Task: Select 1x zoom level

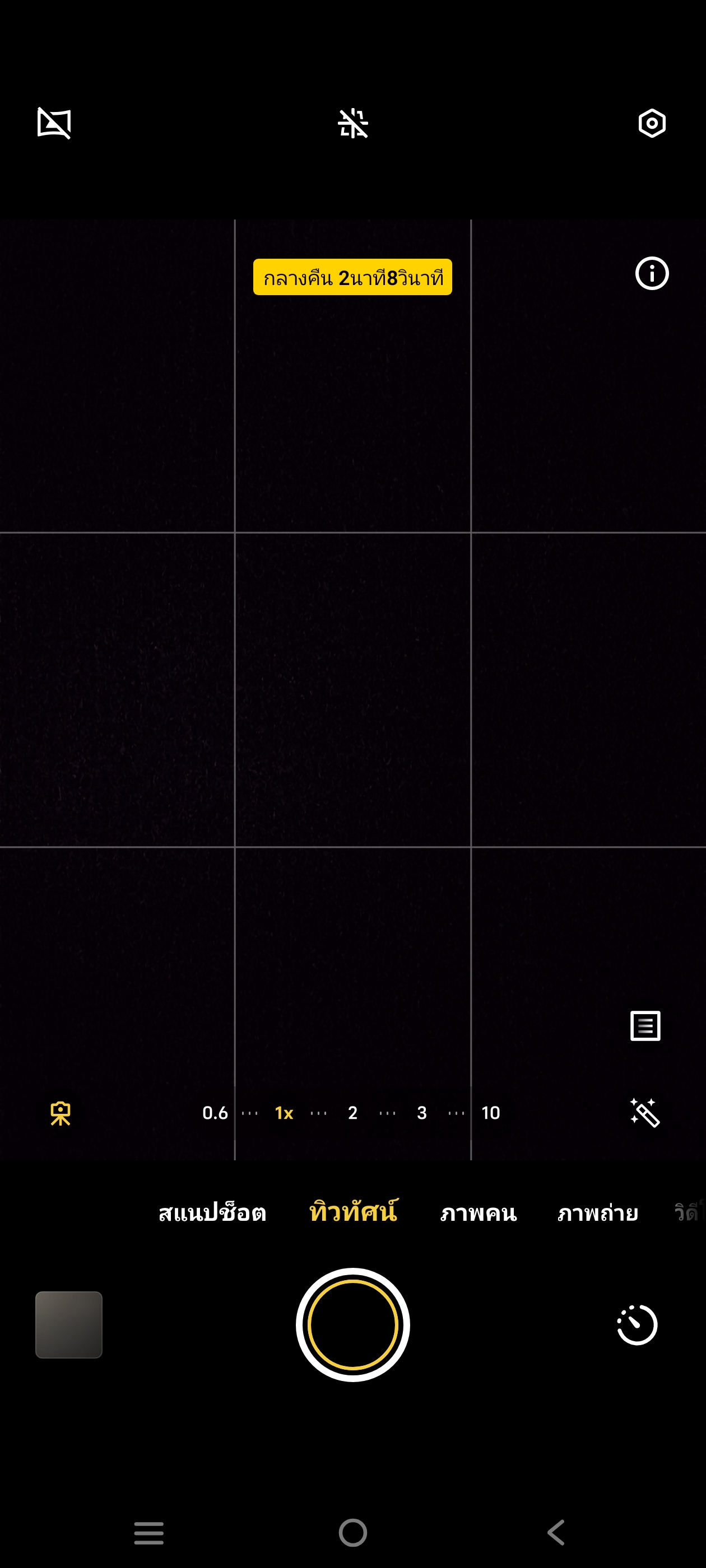Action: click(x=284, y=1113)
